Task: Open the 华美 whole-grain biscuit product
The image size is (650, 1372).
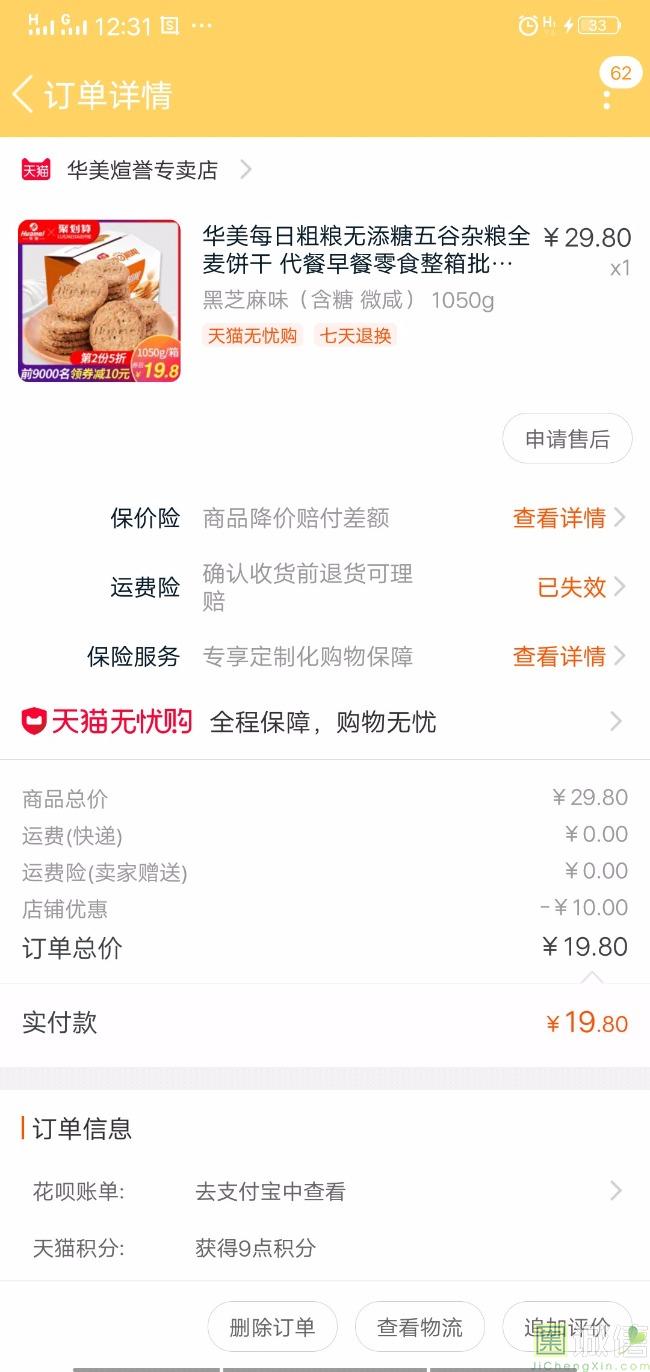Action: coord(366,250)
